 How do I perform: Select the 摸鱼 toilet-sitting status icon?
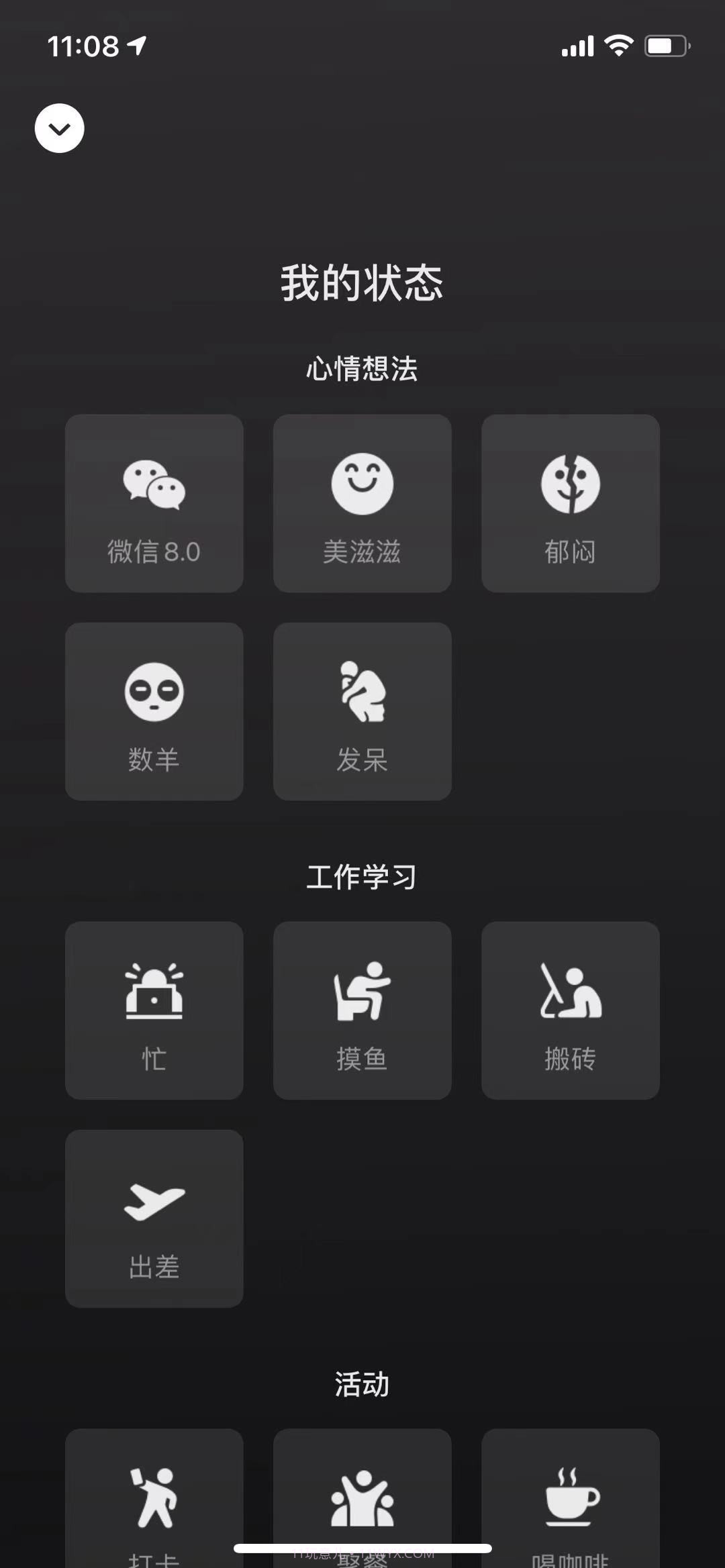tap(362, 1011)
